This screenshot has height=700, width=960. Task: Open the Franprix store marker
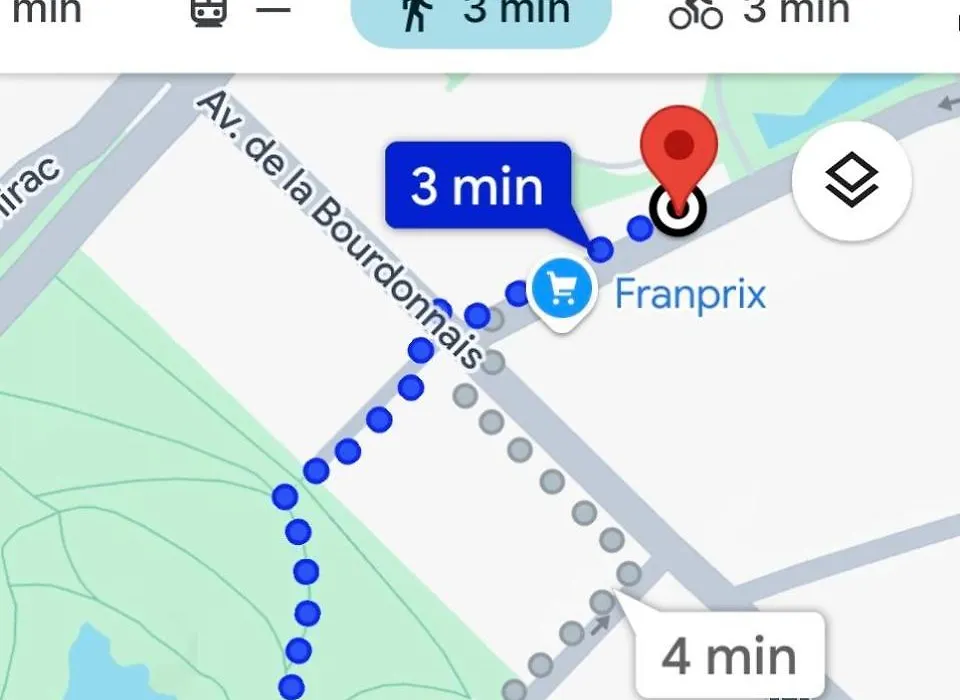click(563, 291)
